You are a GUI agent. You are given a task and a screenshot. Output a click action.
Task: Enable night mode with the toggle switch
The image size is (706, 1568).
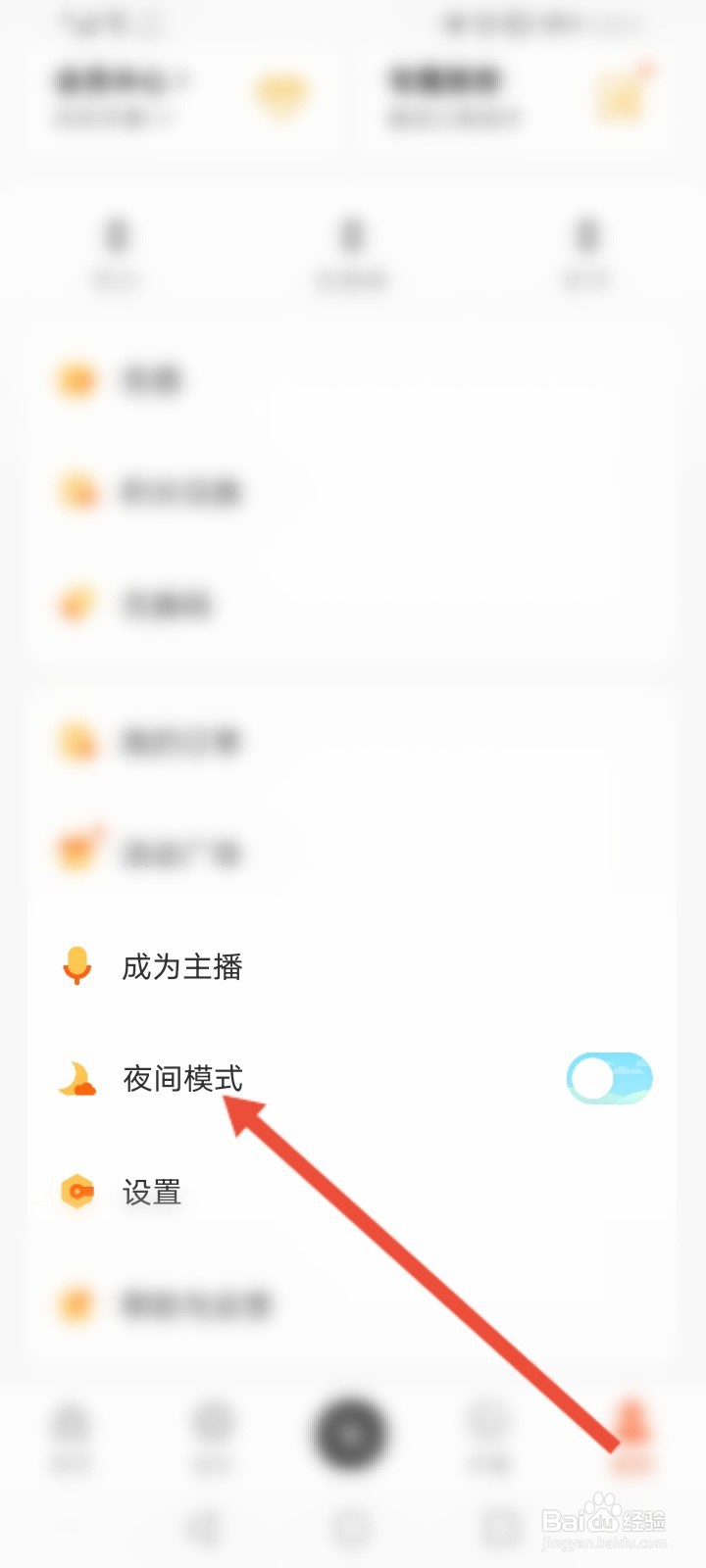click(x=610, y=1077)
